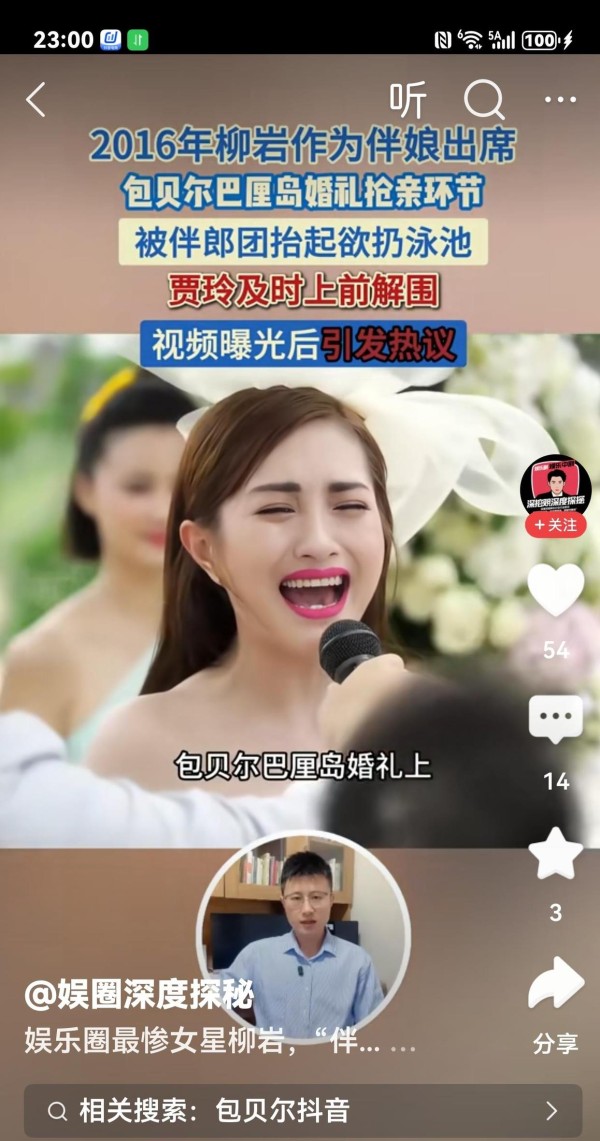Expand the truncated video description
This screenshot has height=1141, width=600.
point(400,1041)
